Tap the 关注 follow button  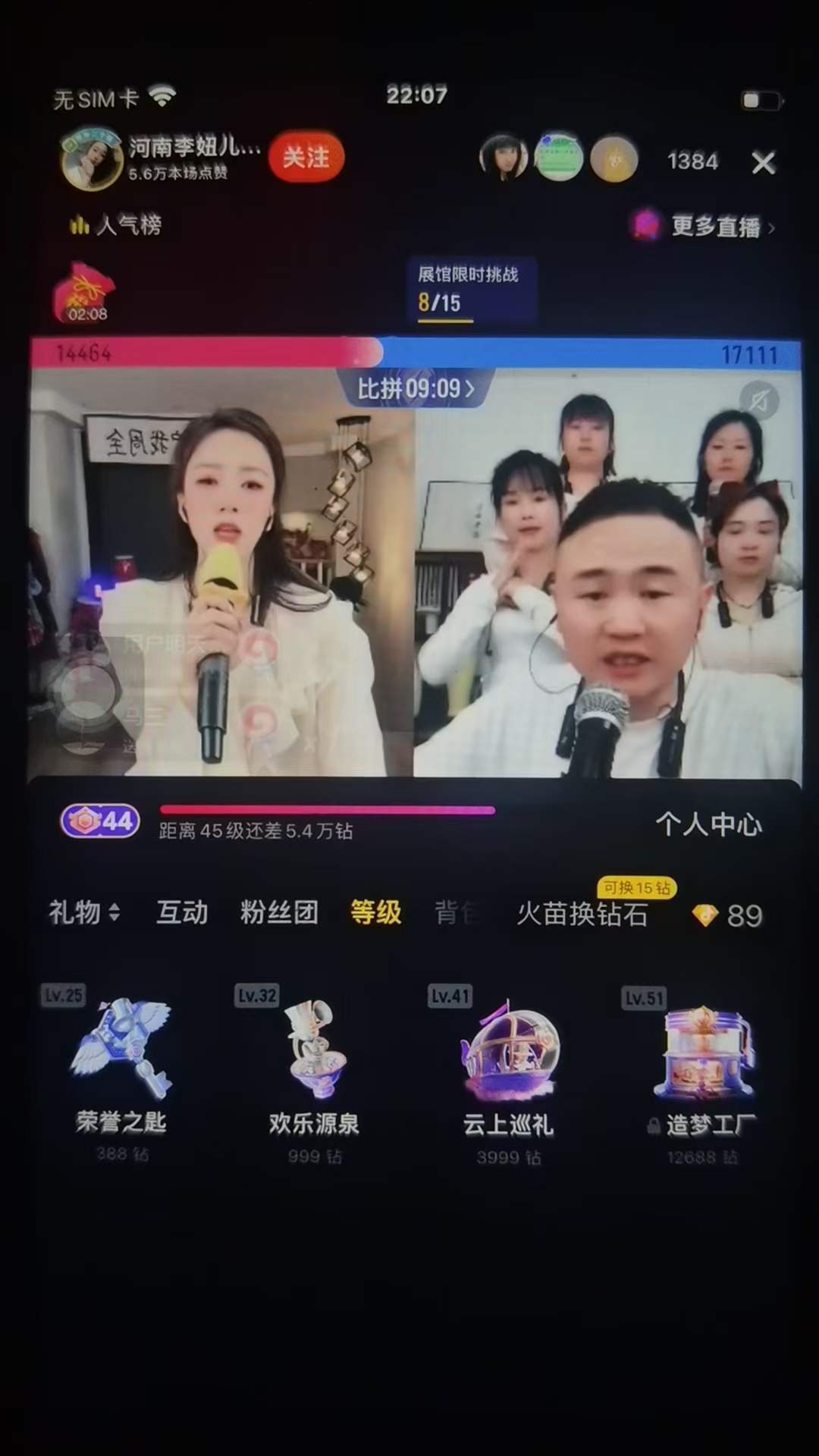306,157
